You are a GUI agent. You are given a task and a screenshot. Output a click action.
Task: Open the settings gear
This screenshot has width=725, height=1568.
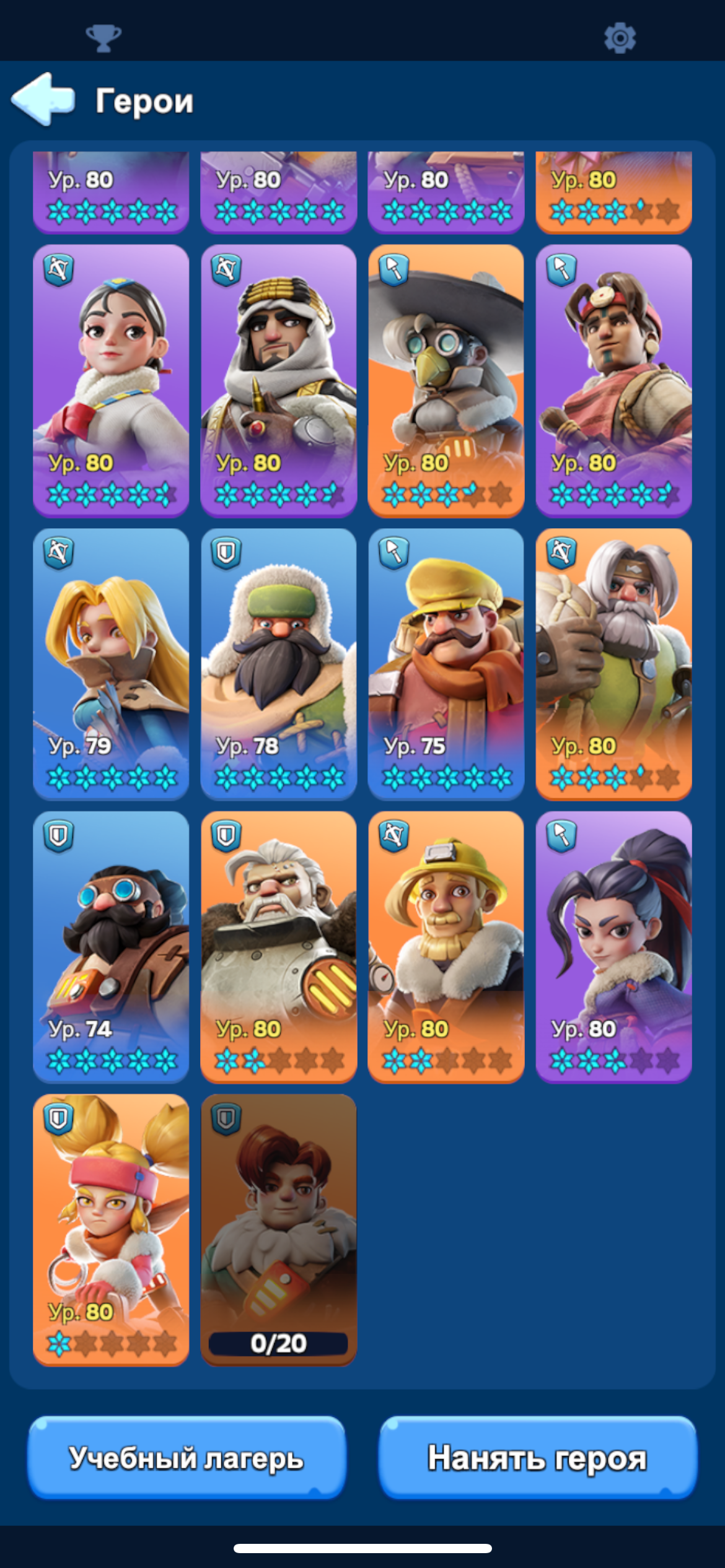coord(620,38)
